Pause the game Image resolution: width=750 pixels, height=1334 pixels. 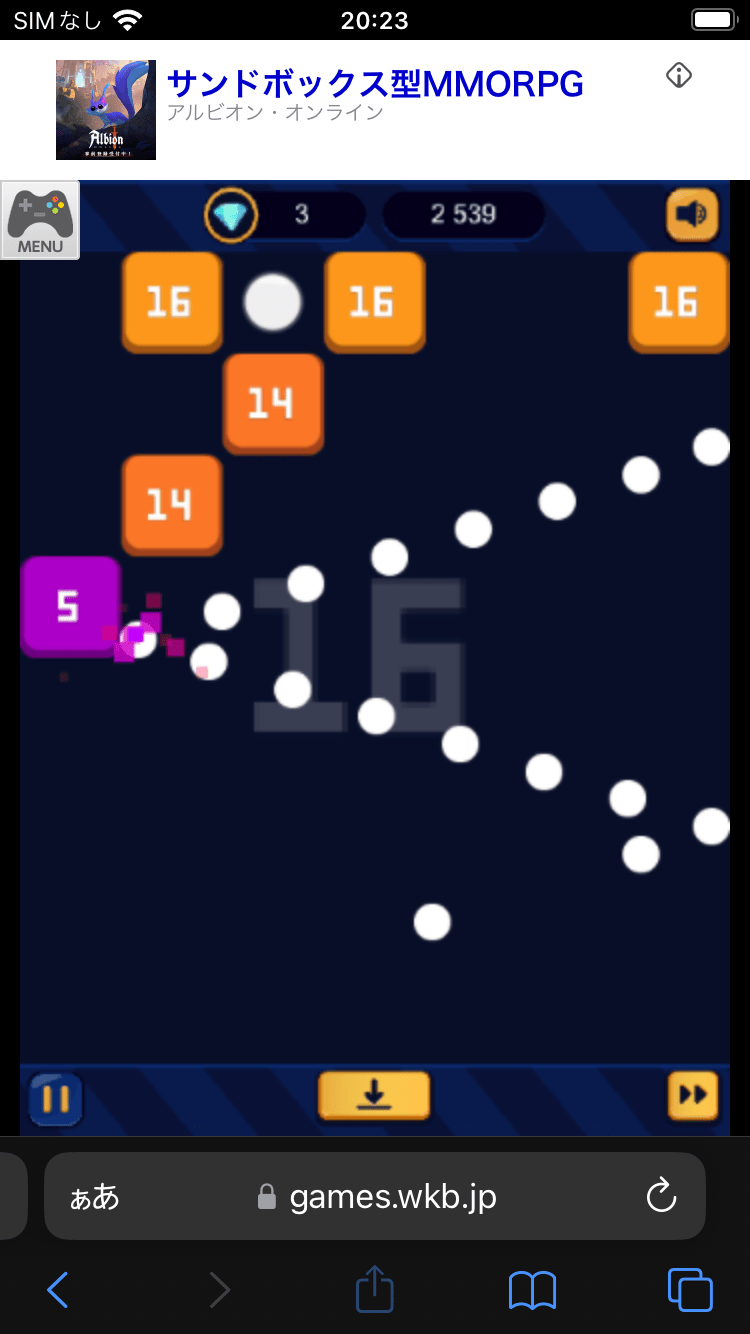click(x=55, y=1098)
